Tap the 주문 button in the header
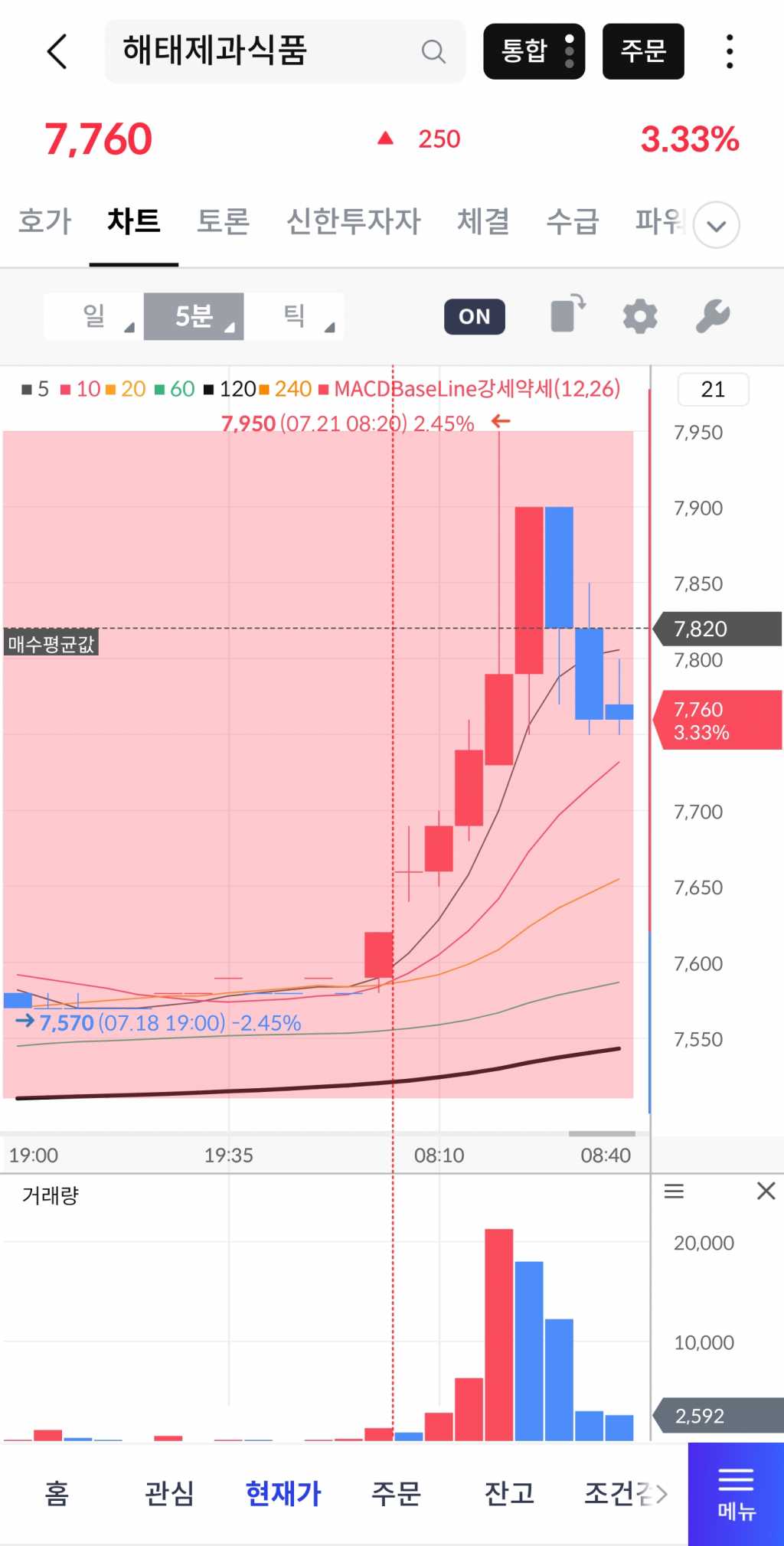784x1546 pixels. (x=642, y=52)
